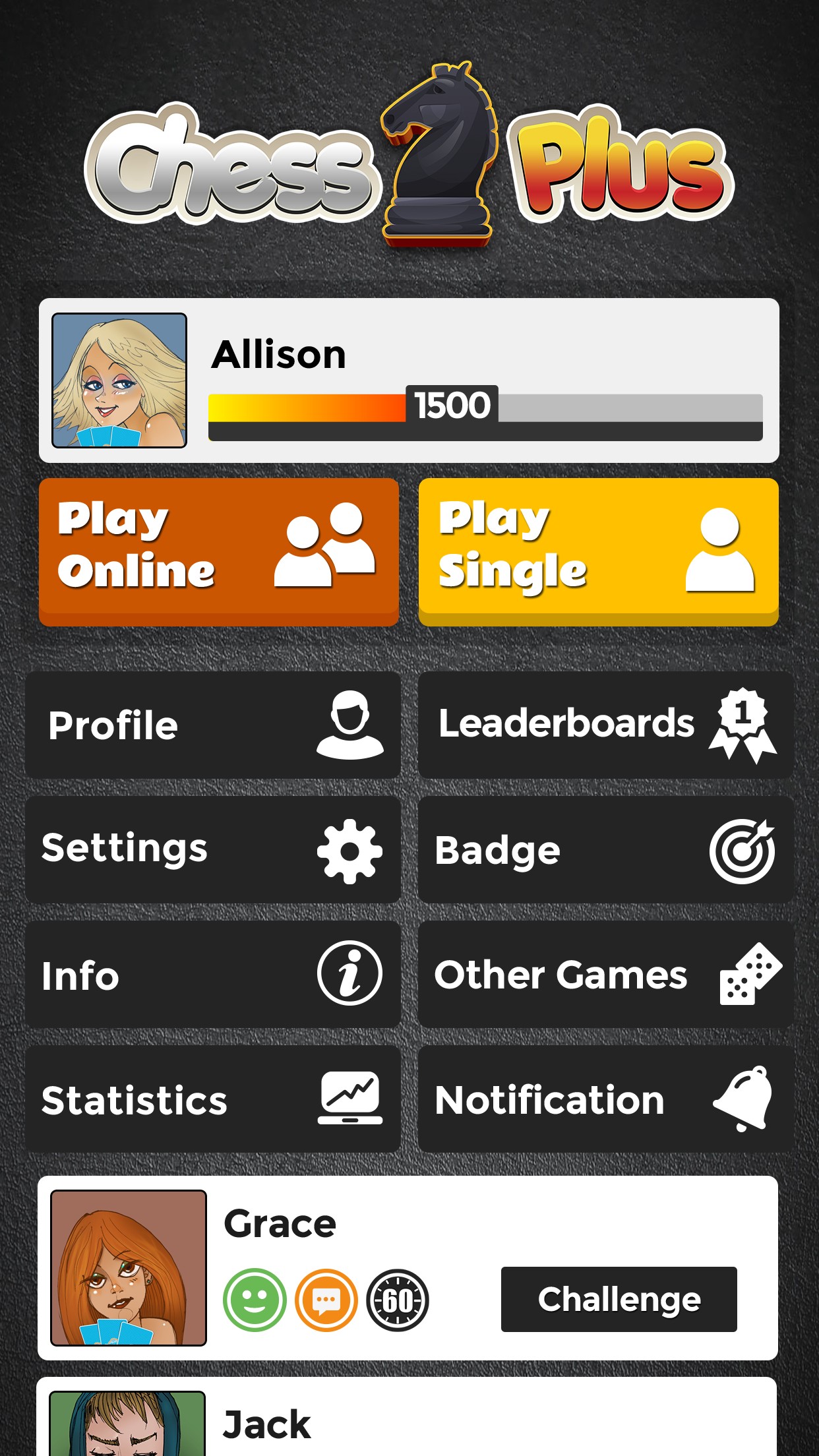This screenshot has width=819, height=1456.
Task: Tap Allison's profile card
Action: point(409,380)
